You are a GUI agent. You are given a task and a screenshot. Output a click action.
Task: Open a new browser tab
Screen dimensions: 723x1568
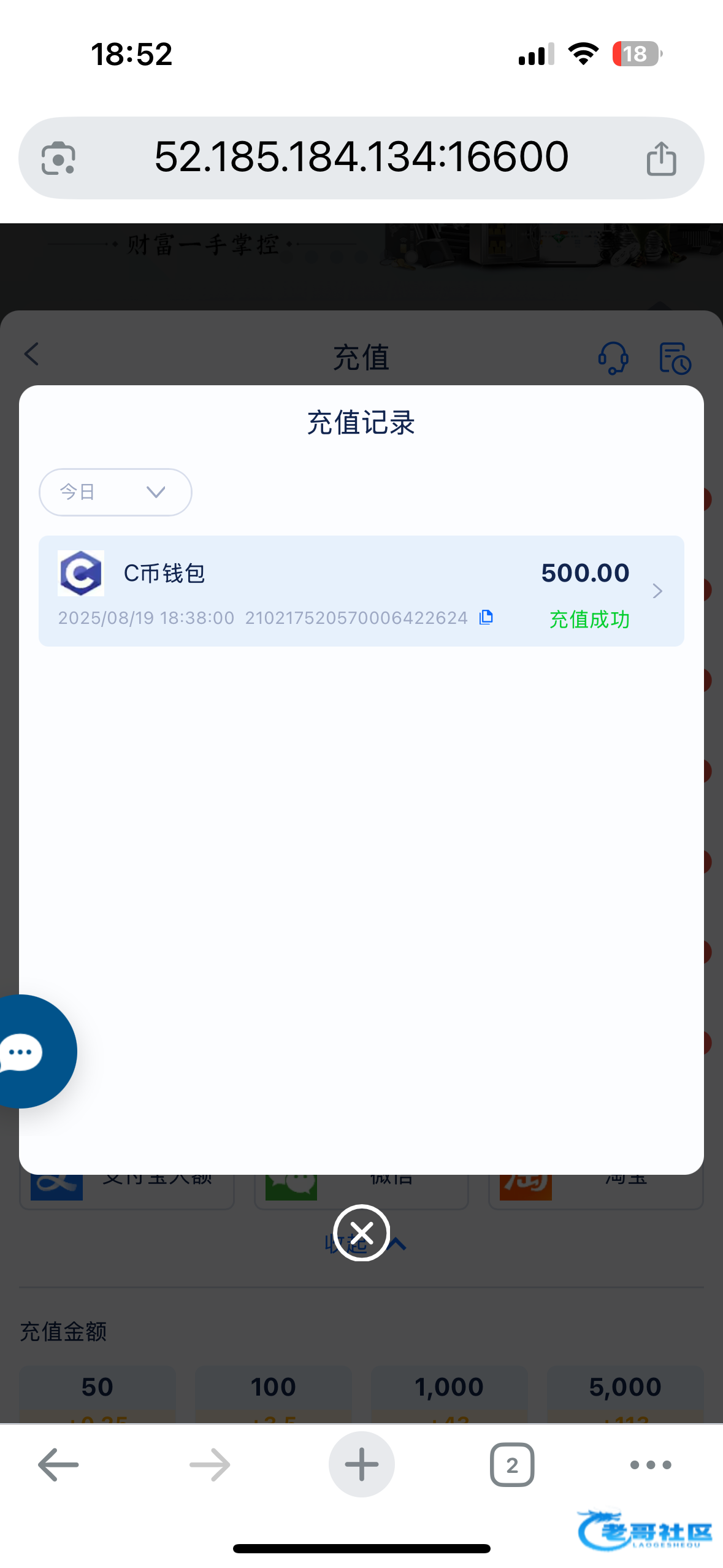point(361,1465)
